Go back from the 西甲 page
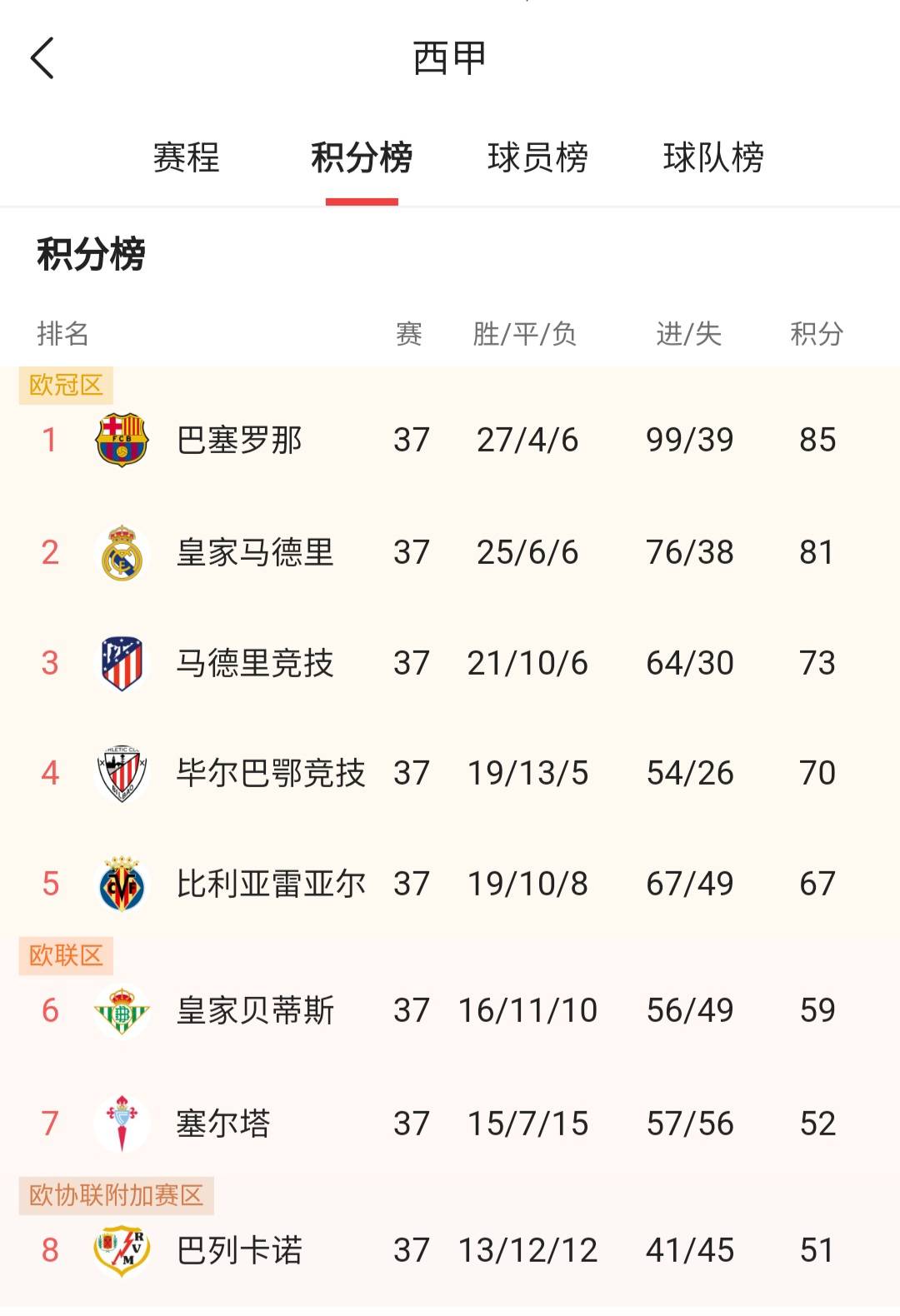This screenshot has width=900, height=1316. coord(42,58)
